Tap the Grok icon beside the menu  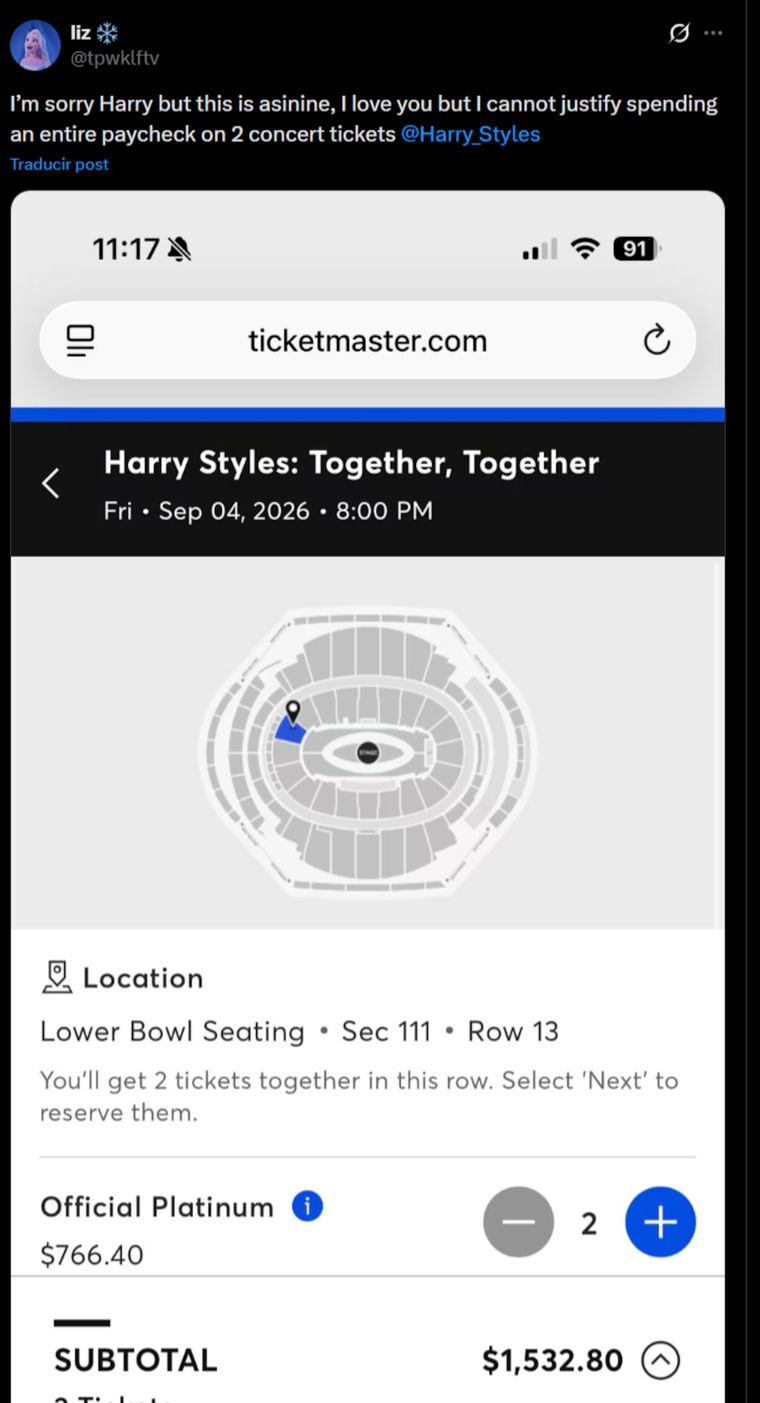coord(679,33)
